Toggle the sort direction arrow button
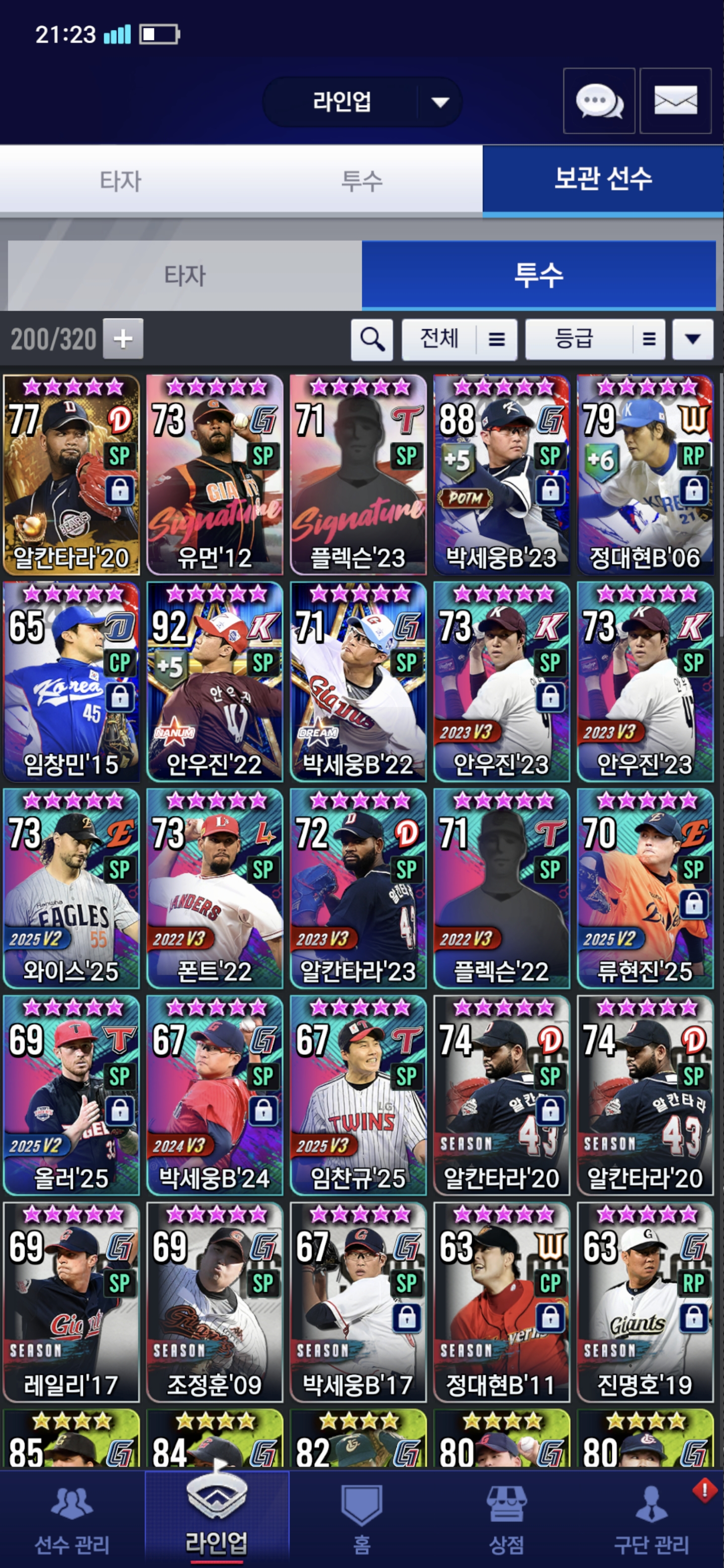This screenshot has height=1568, width=724. 692,339
